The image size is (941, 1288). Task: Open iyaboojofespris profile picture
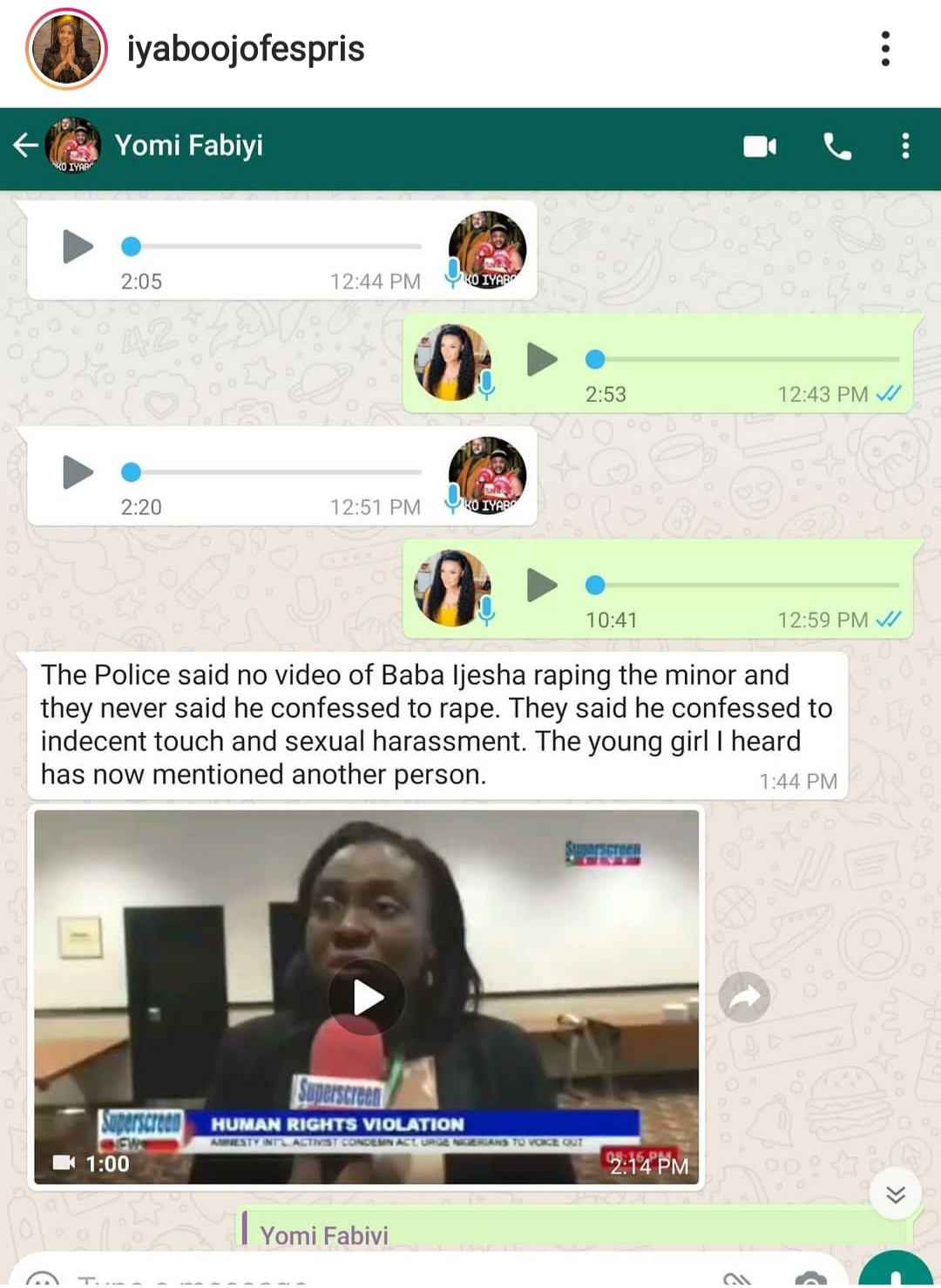click(66, 49)
